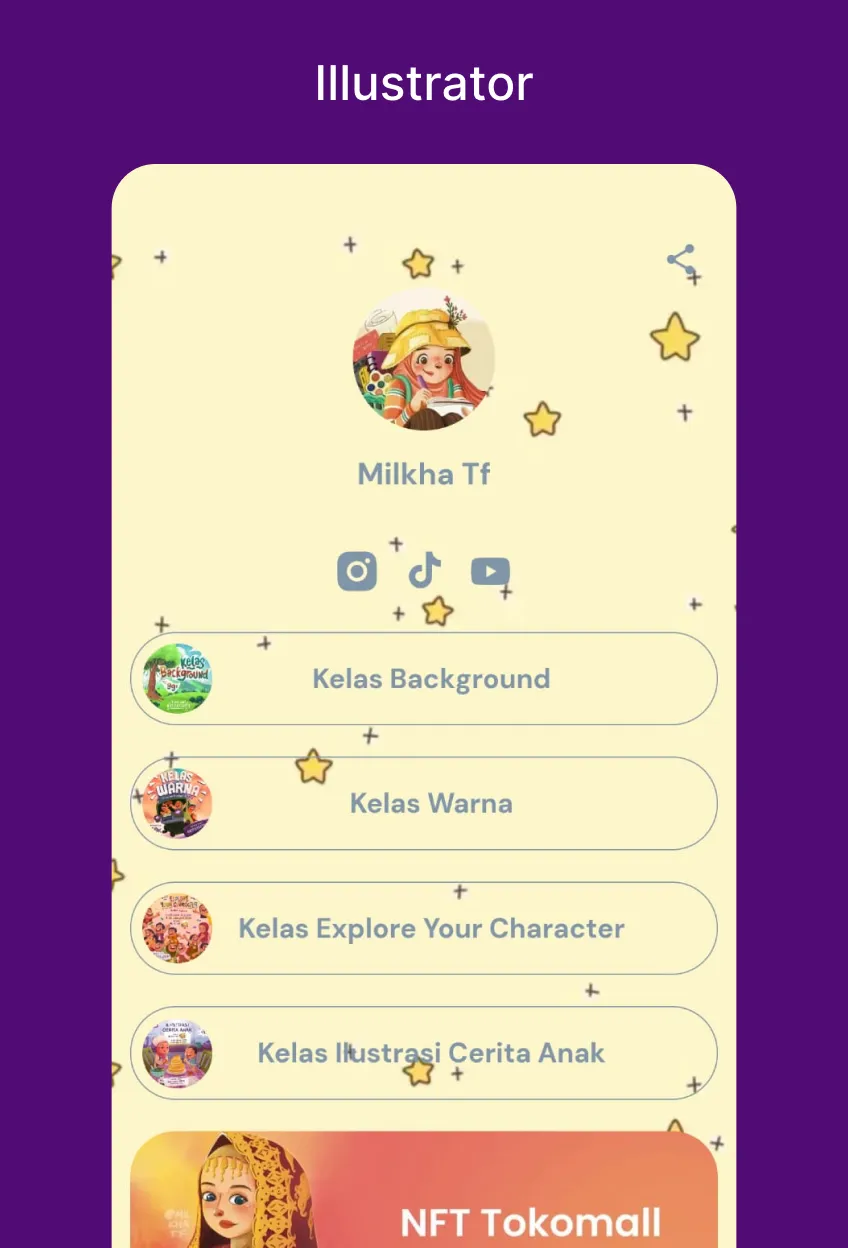Open the YouTube channel icon
Image resolution: width=848 pixels, height=1248 pixels.
490,571
